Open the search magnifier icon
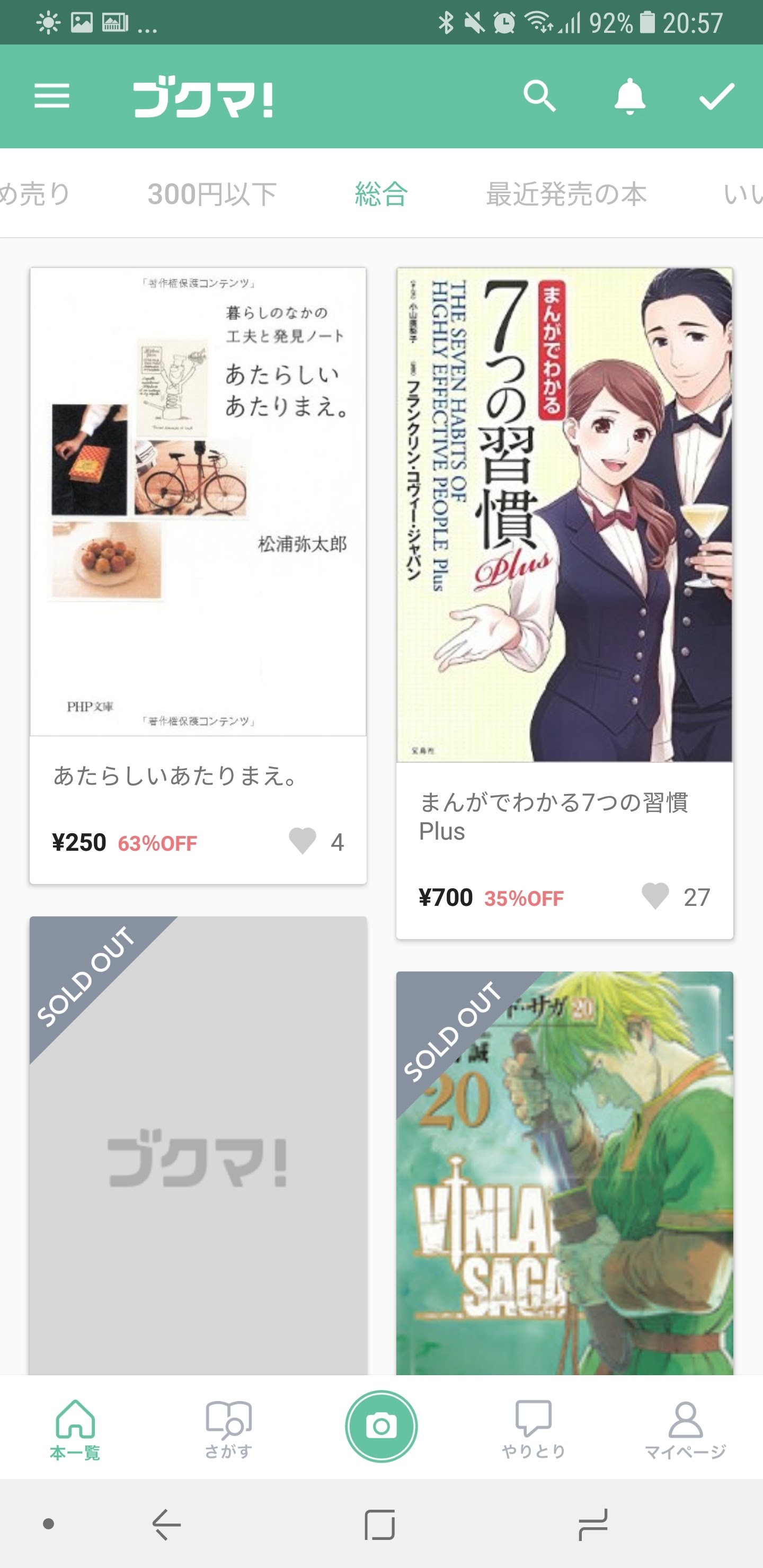Viewport: 763px width, 1568px height. (539, 96)
